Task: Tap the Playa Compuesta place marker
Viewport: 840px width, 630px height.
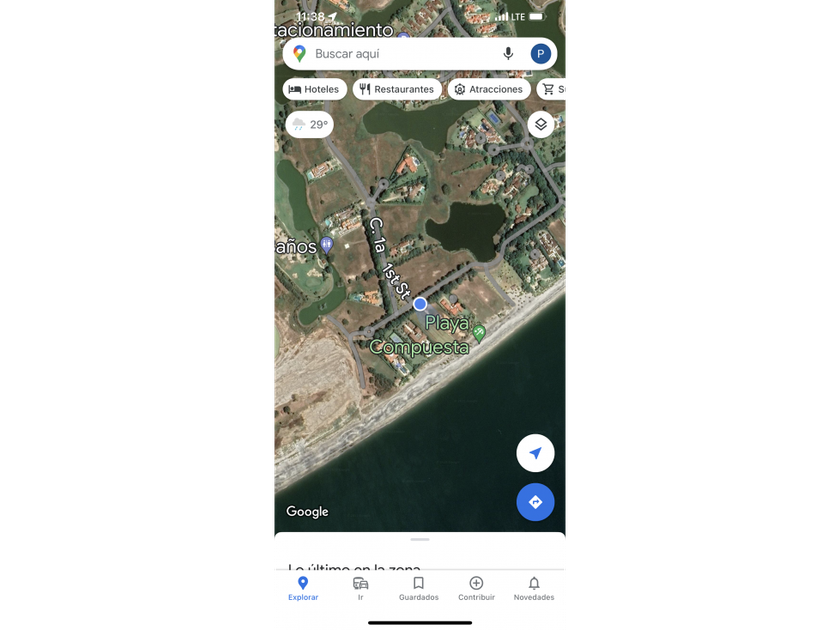Action: (x=479, y=332)
